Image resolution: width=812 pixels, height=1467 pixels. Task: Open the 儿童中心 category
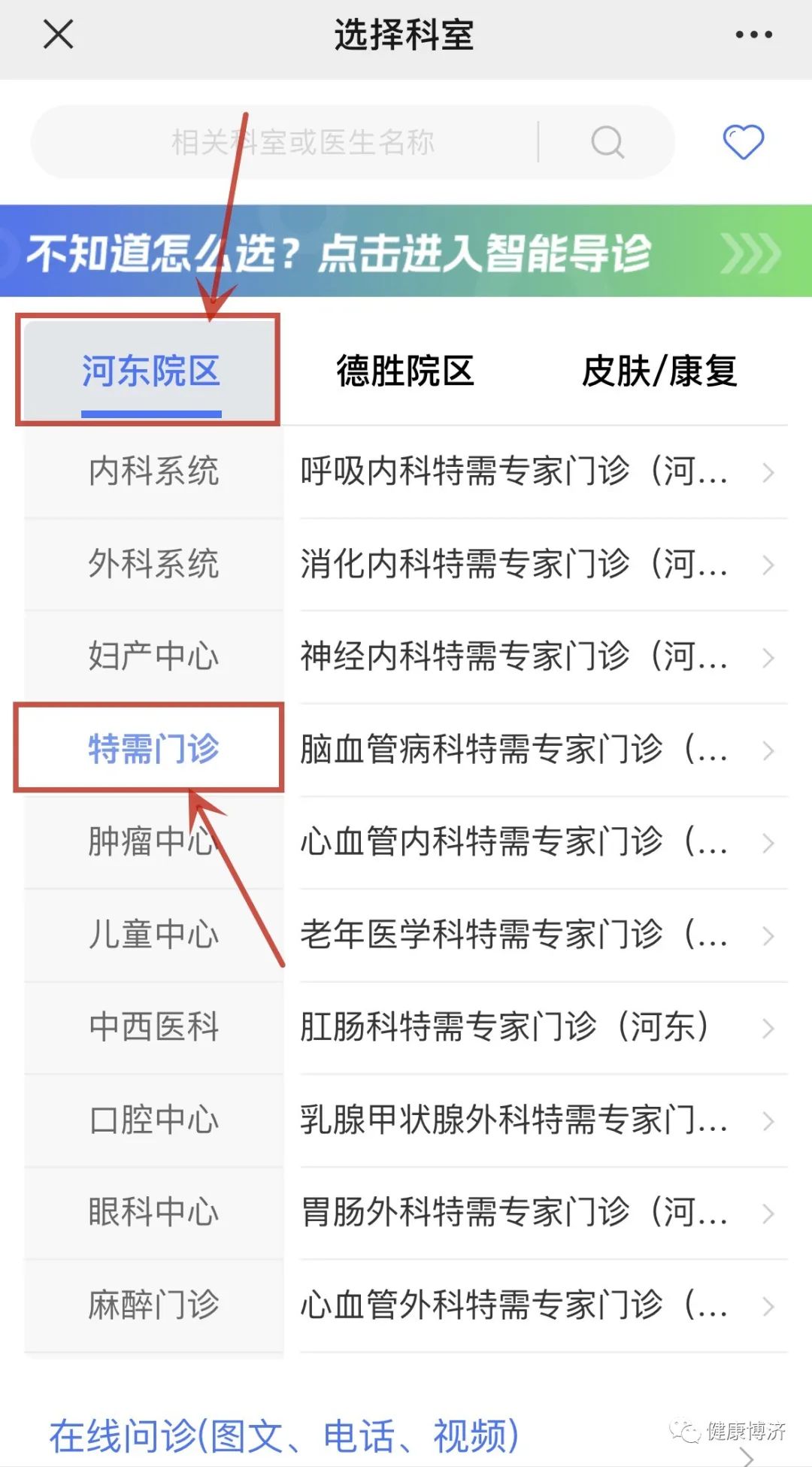click(x=154, y=935)
